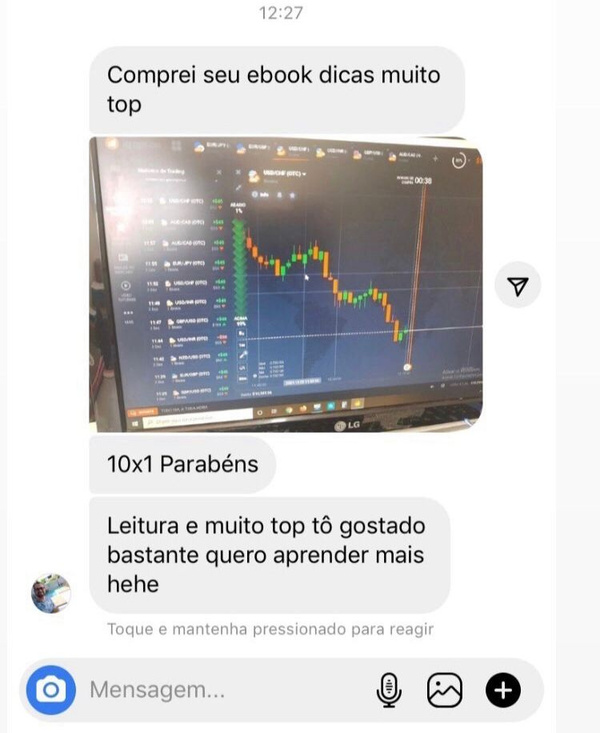Open the photo gallery picker

(x=445, y=690)
